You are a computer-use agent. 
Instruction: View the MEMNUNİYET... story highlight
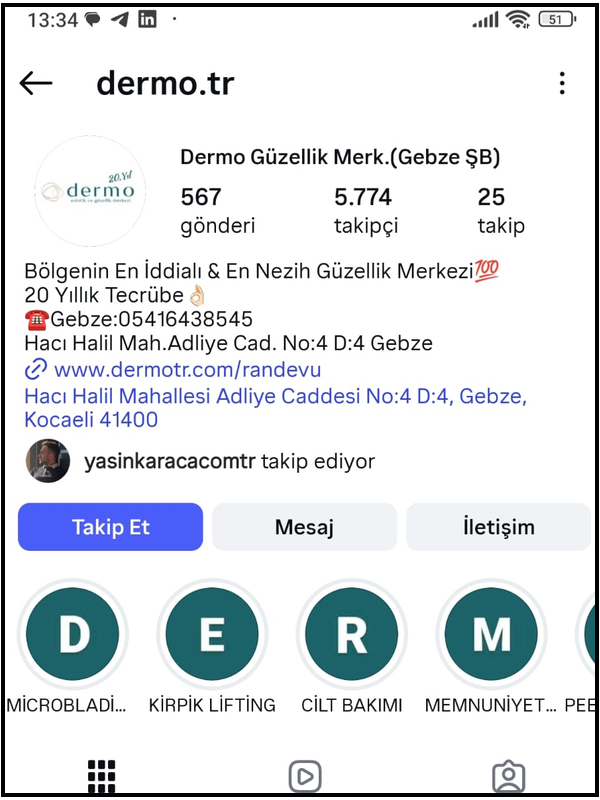click(491, 635)
